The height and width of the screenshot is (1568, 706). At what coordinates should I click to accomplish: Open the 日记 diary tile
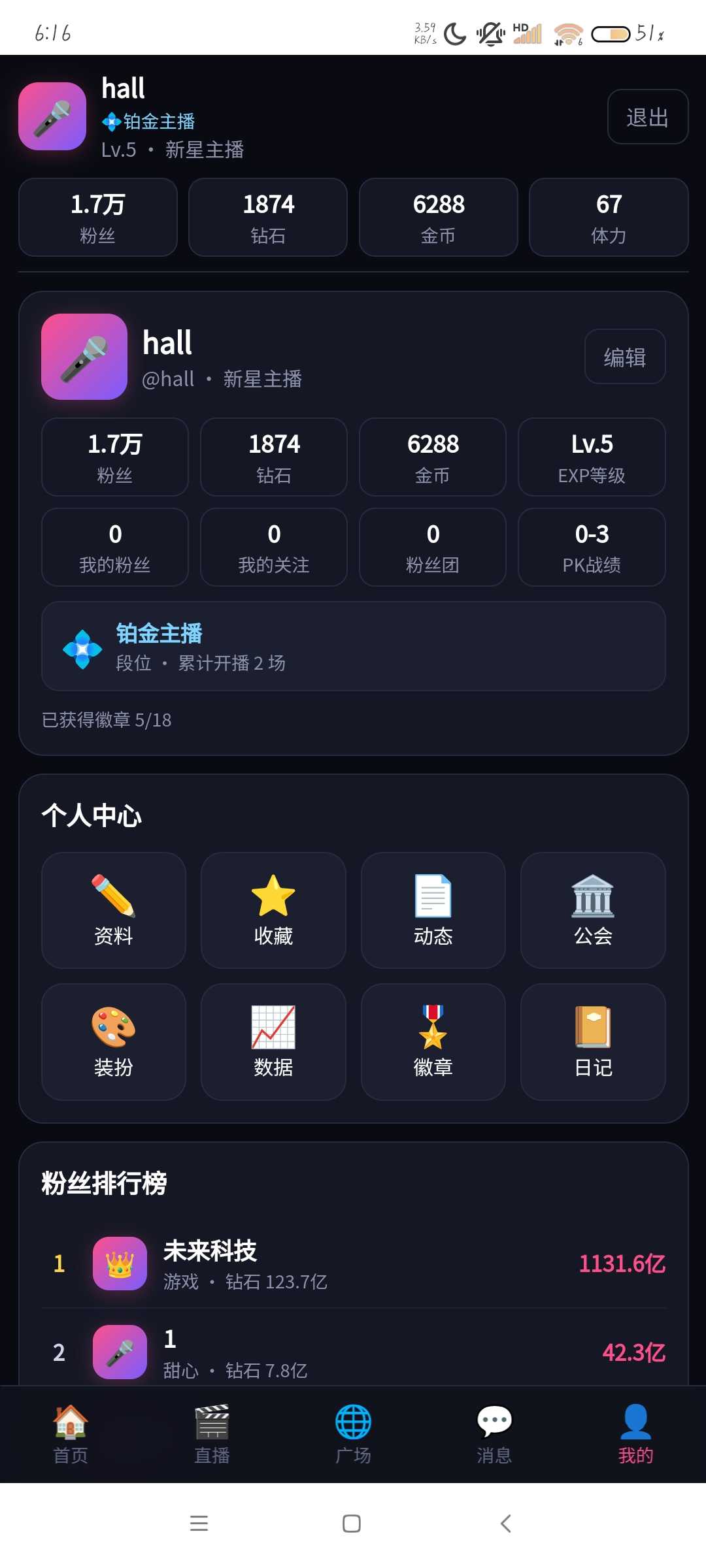point(593,1041)
